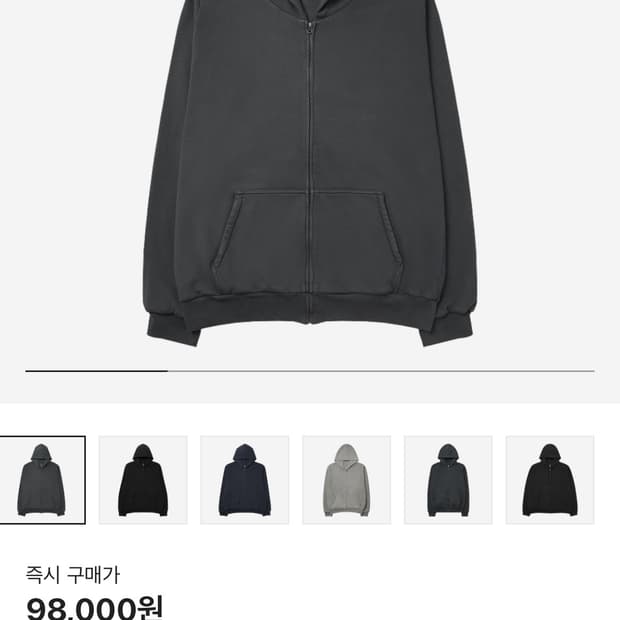View the last black hoodie thumbnail
Screen dimensions: 620x620
tap(550, 480)
